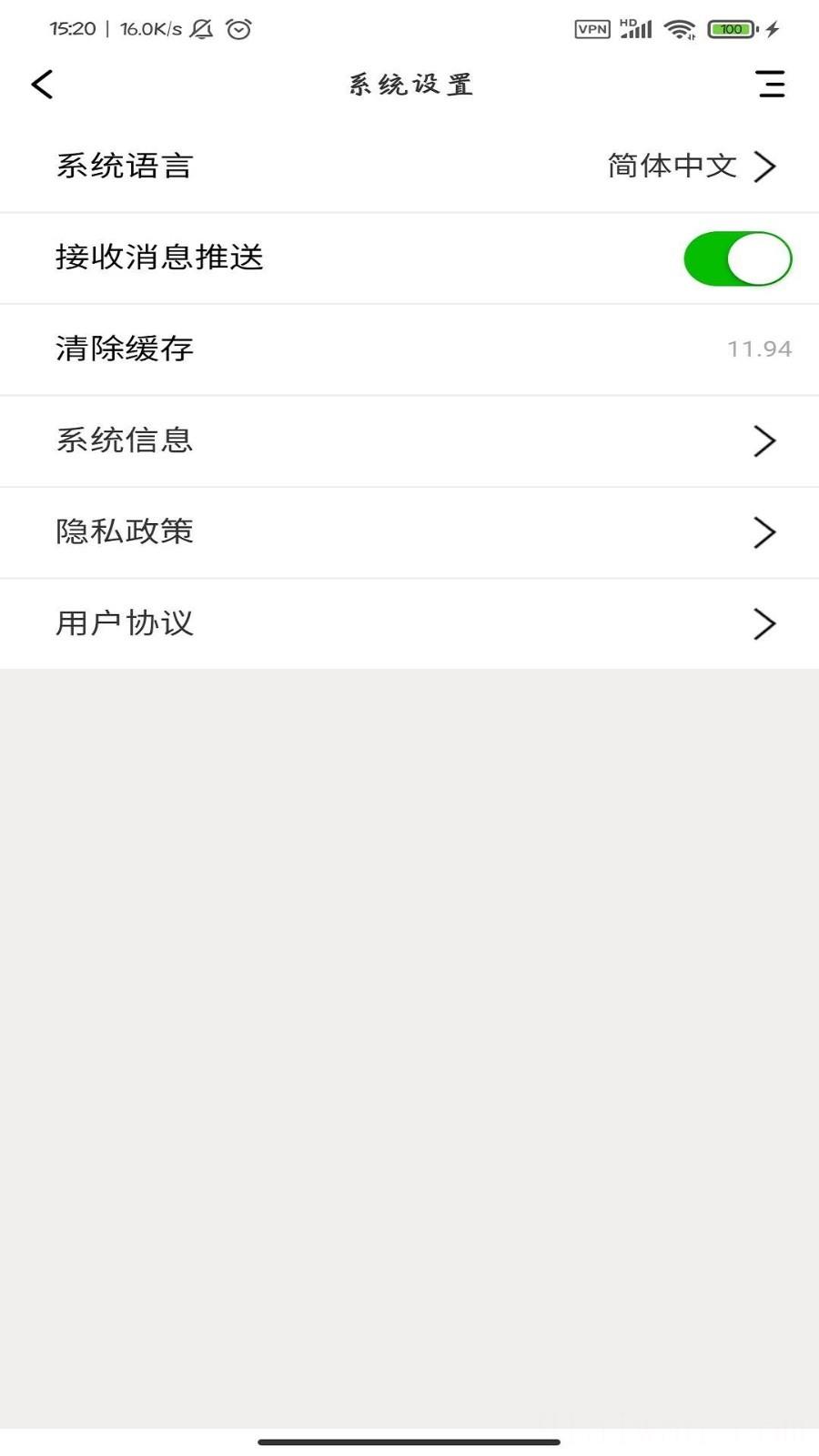Tap the gesture bar at screen bottom
This screenshot has width=819, height=1456.
[x=409, y=1441]
